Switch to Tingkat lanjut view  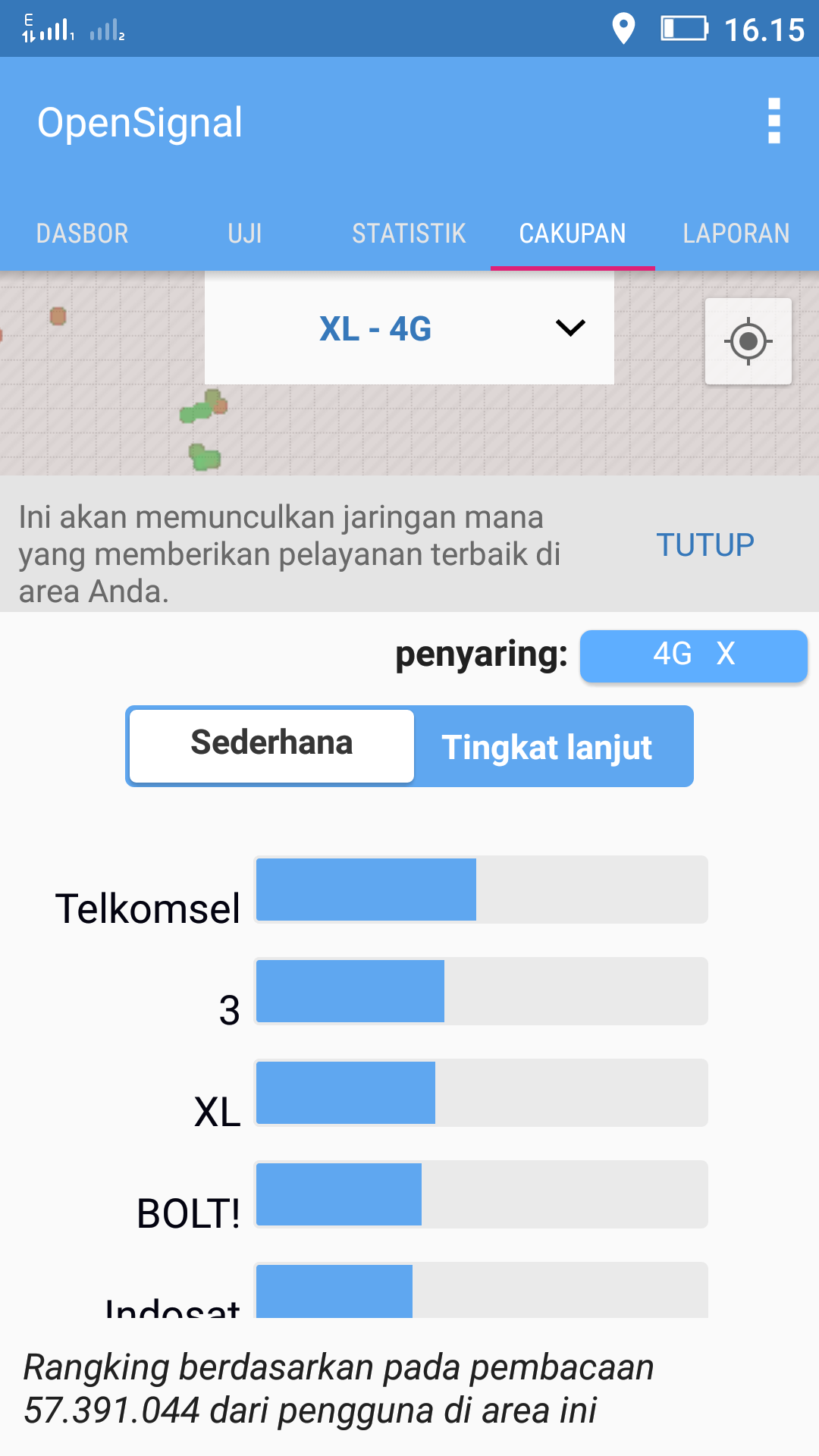click(x=547, y=747)
